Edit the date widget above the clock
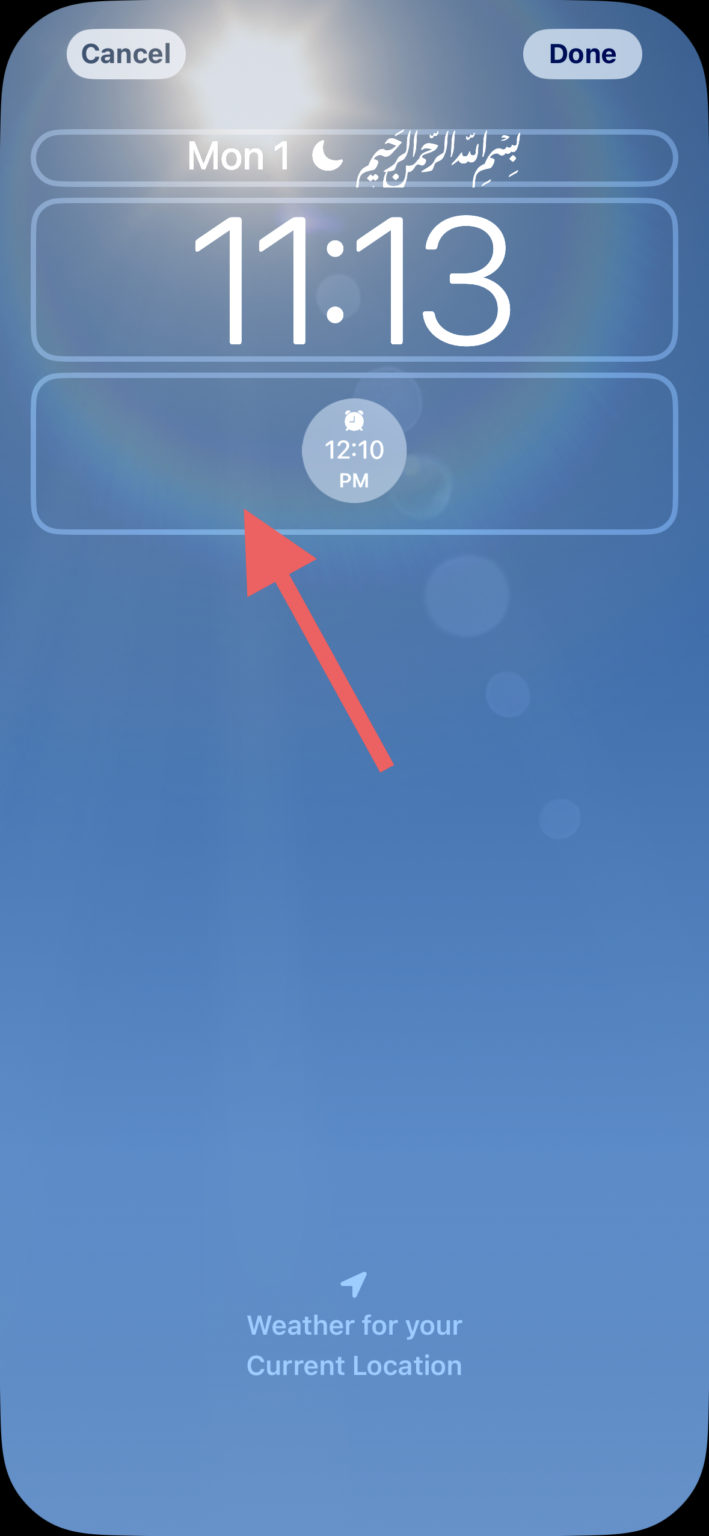This screenshot has height=1536, width=709. tap(354, 157)
